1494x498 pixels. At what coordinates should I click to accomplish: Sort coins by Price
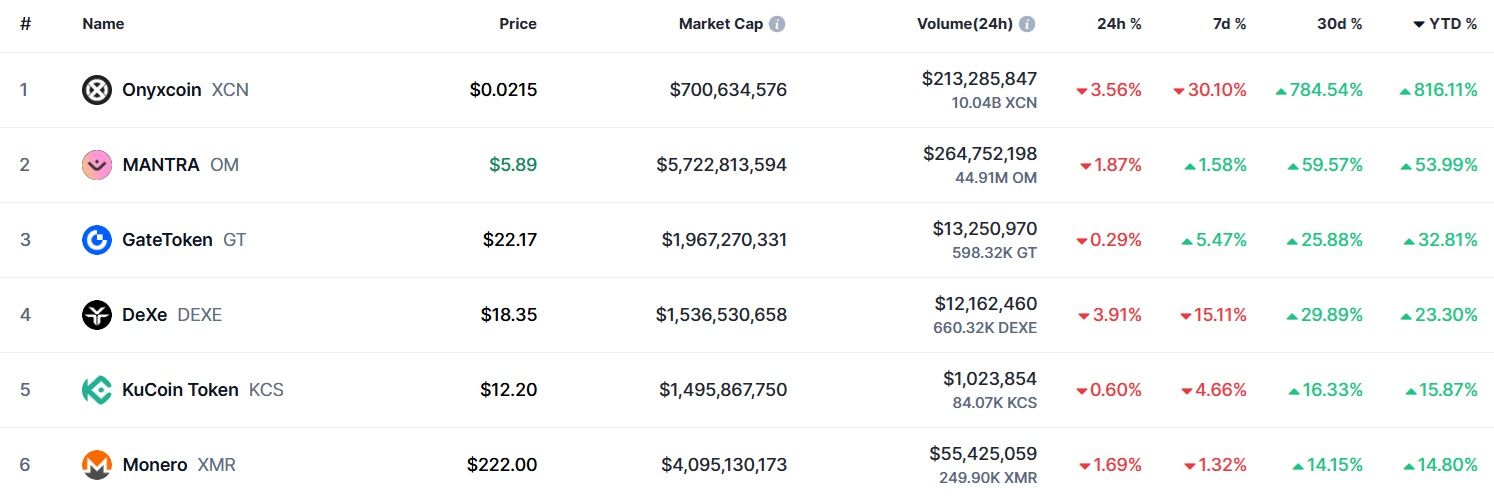(x=518, y=24)
